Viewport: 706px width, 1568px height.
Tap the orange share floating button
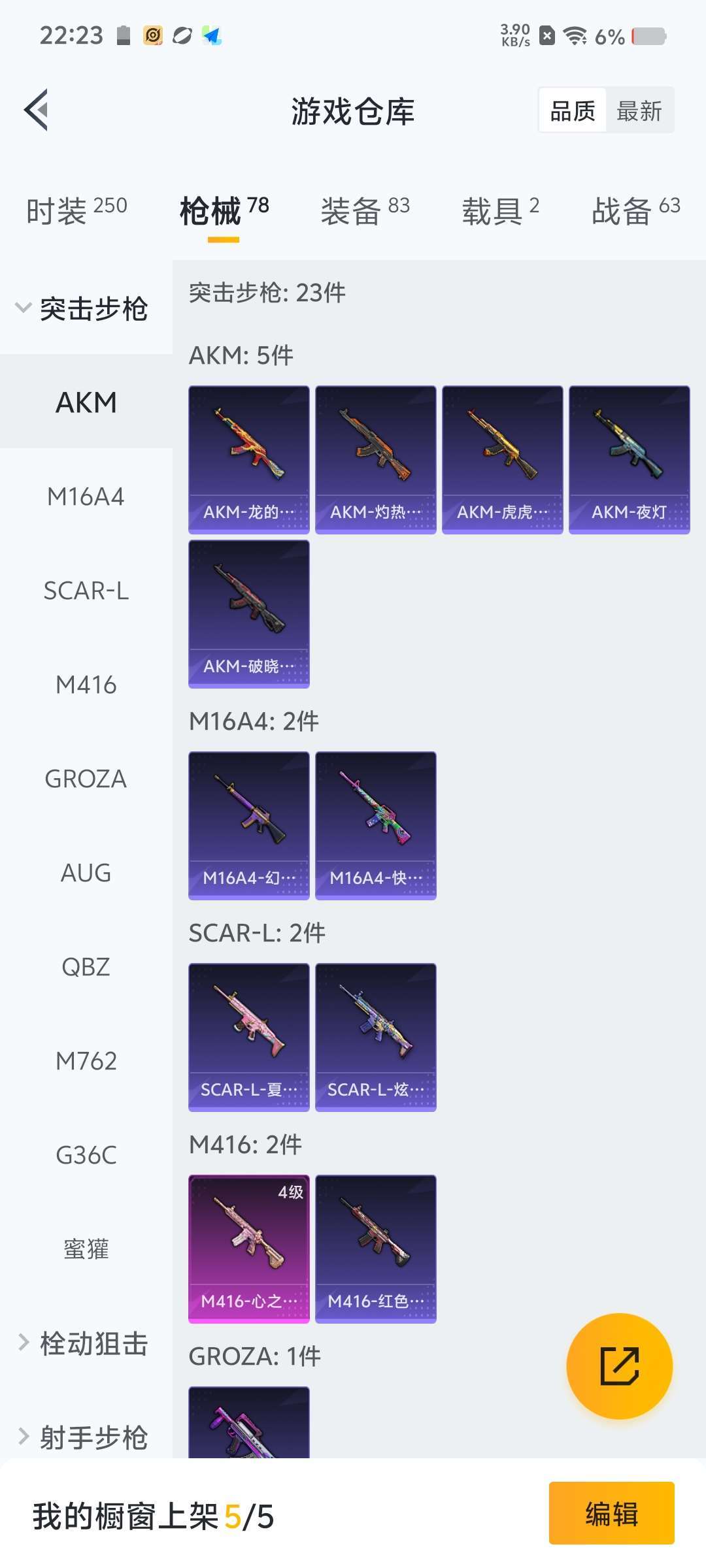[619, 1366]
